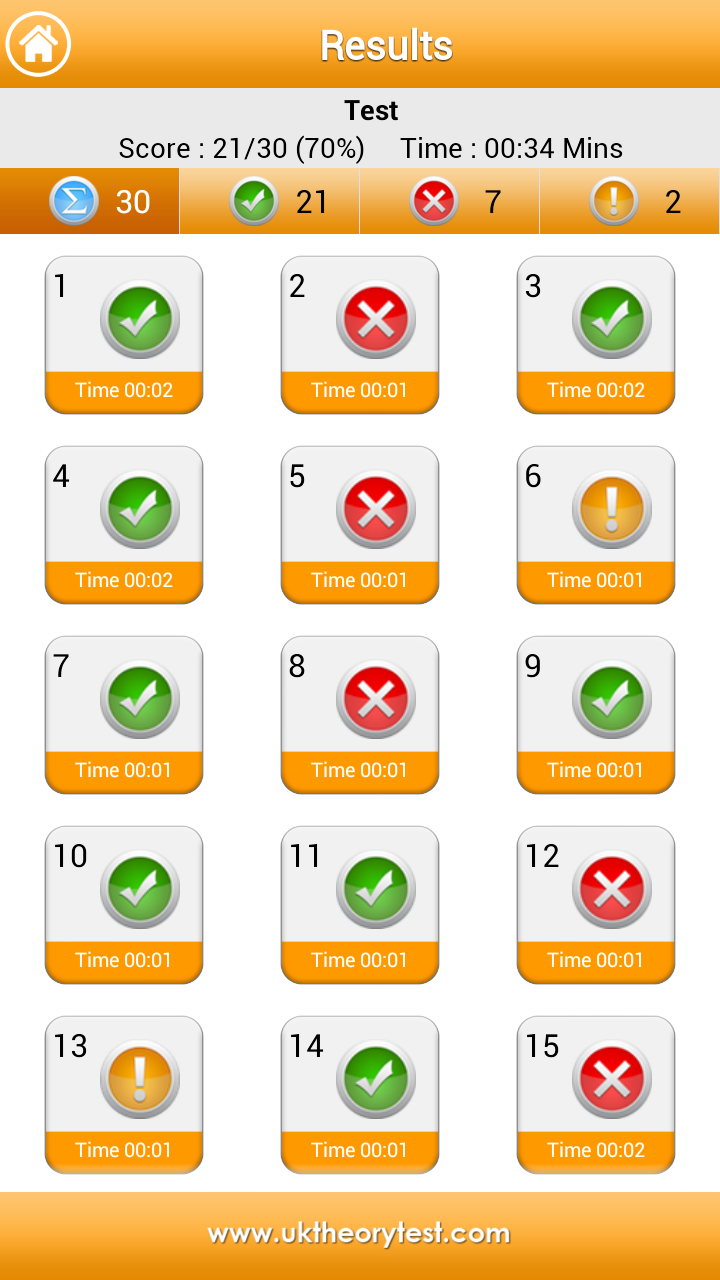Viewport: 720px width, 1280px height.
Task: Open question 10 result tile
Action: (124, 905)
